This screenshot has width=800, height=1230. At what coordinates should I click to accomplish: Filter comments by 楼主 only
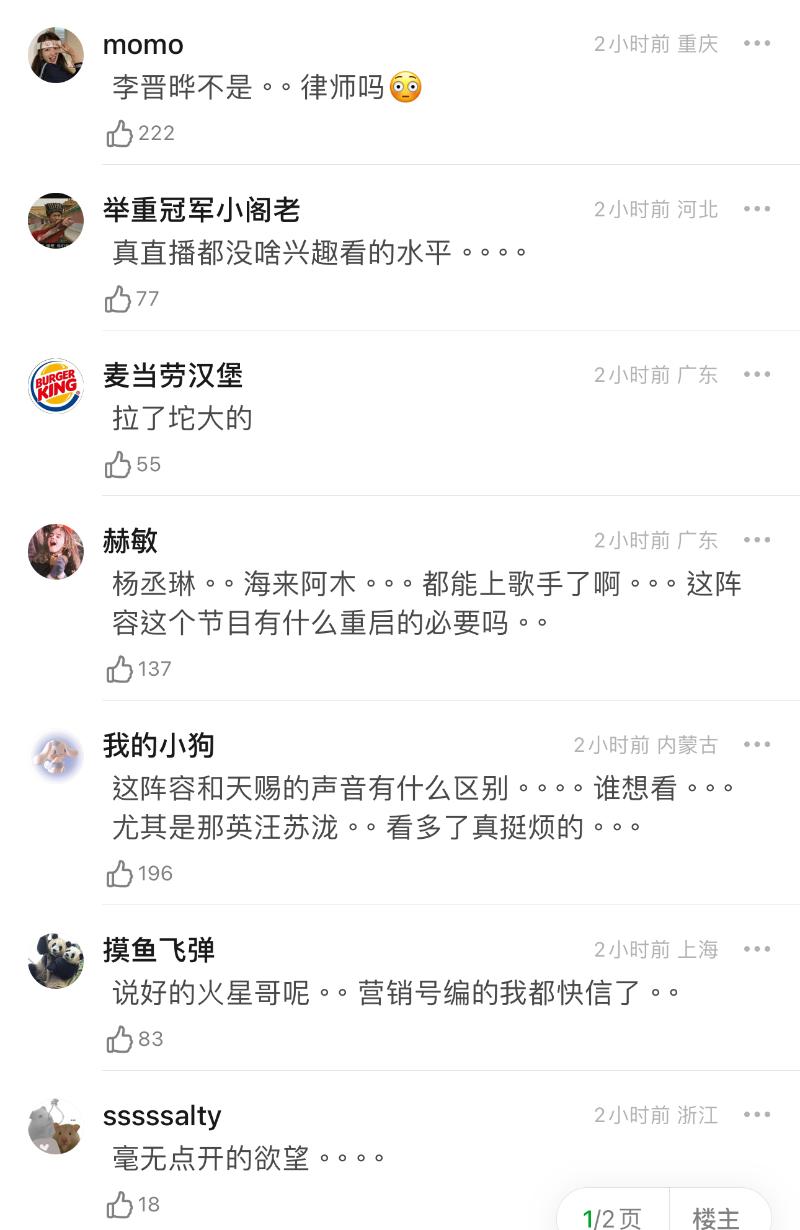click(x=716, y=1217)
